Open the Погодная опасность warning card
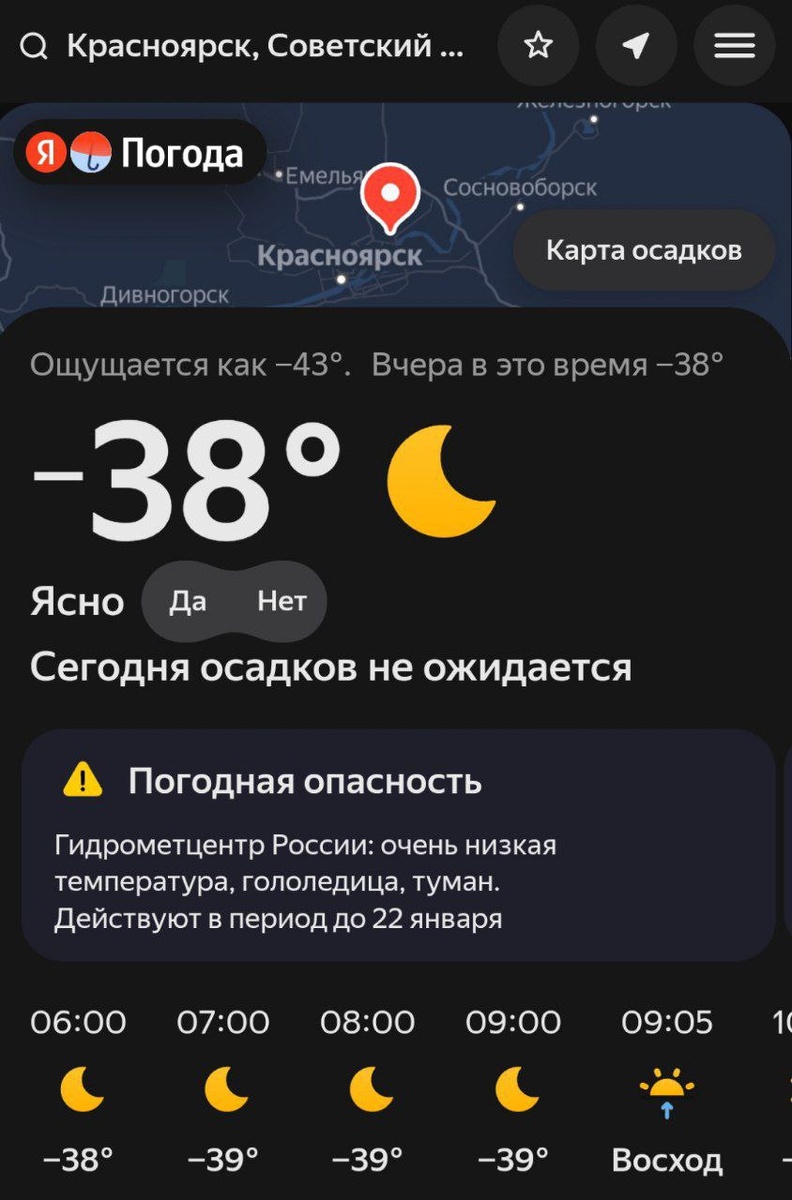This screenshot has width=792, height=1200. (x=398, y=845)
